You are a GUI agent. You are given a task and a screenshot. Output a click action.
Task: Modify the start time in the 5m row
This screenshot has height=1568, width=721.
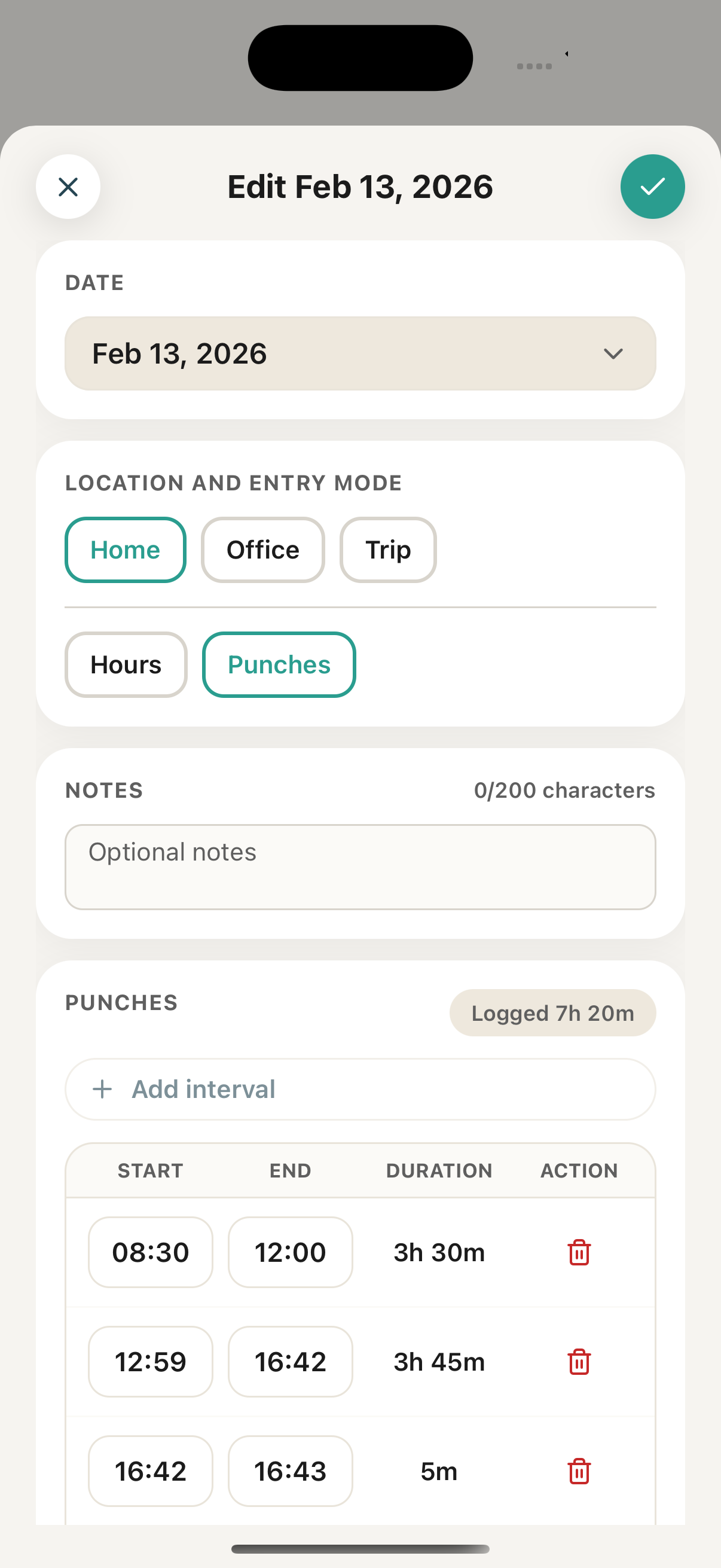151,1471
